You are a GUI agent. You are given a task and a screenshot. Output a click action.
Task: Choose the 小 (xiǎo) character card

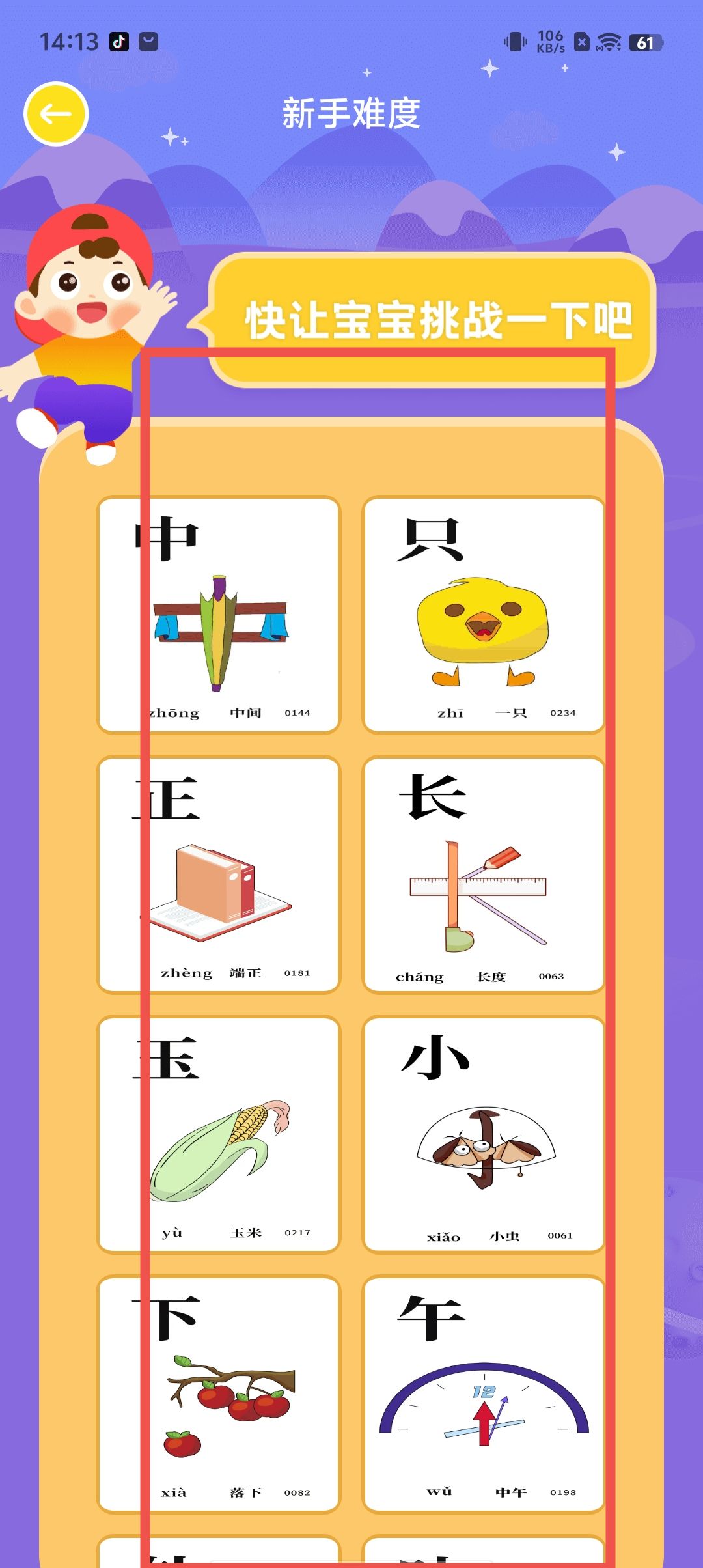pyautogui.click(x=484, y=1134)
